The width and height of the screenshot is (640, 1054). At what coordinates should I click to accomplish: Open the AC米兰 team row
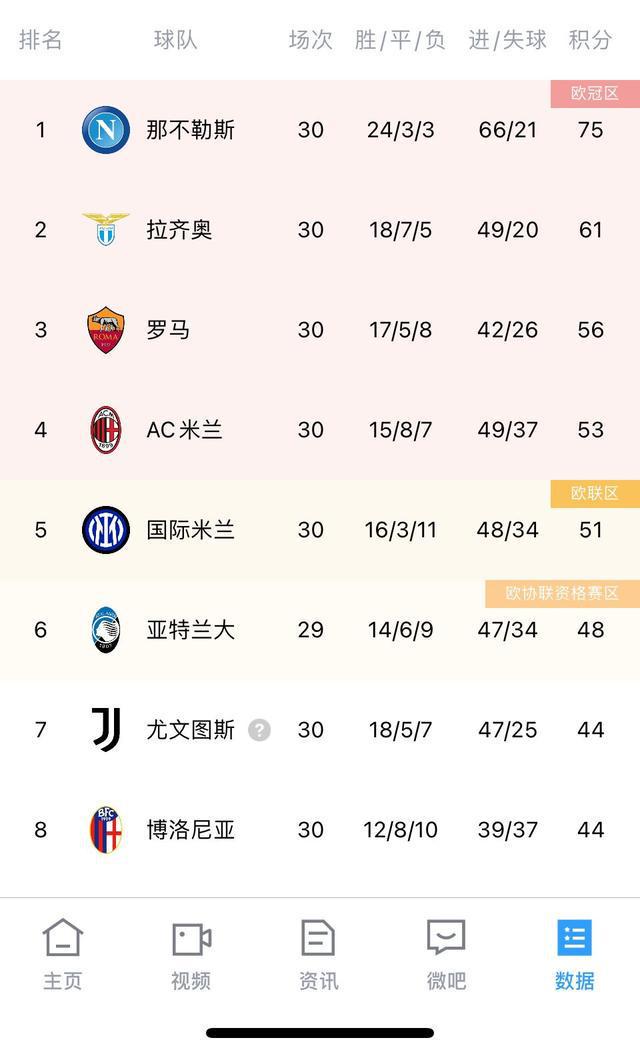[184, 430]
